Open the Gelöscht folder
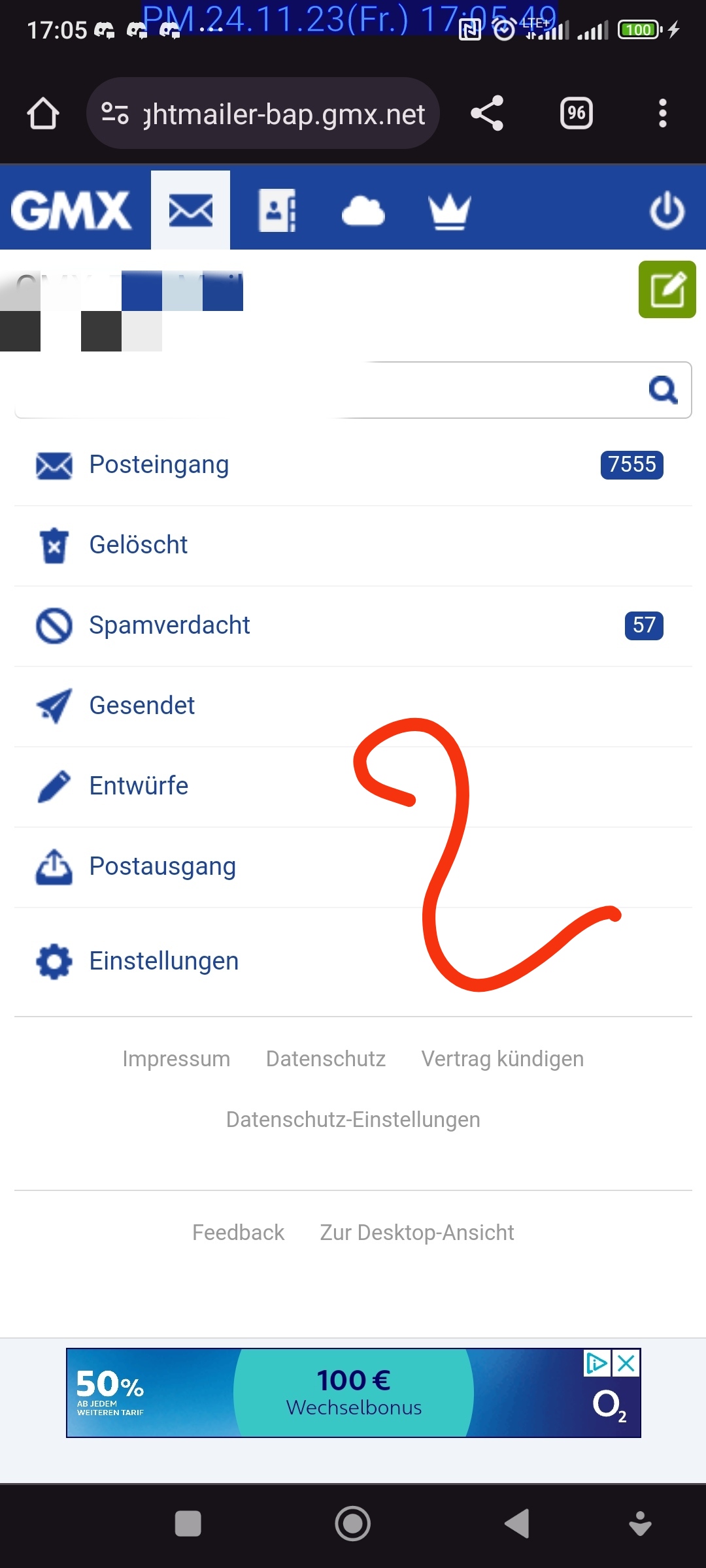706x1568 pixels. (x=138, y=545)
